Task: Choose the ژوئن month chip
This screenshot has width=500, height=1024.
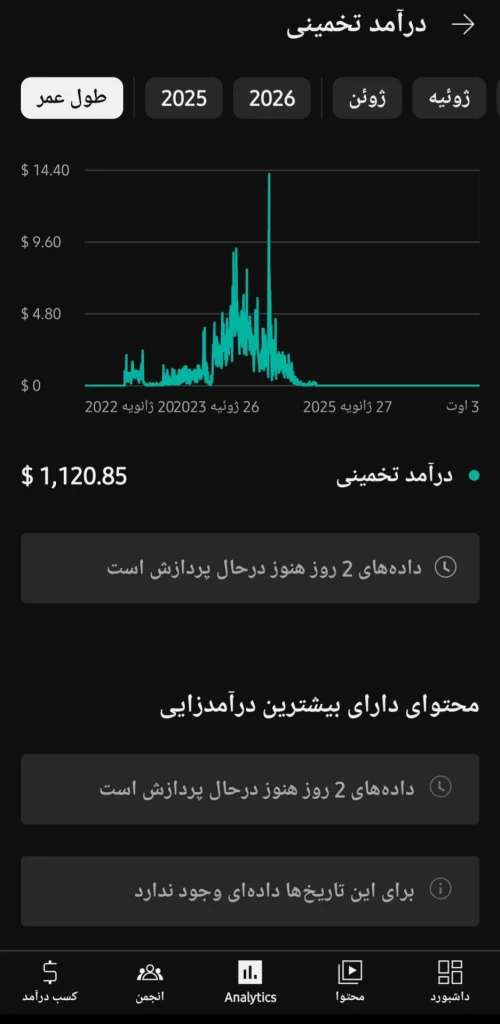Action: (367, 98)
